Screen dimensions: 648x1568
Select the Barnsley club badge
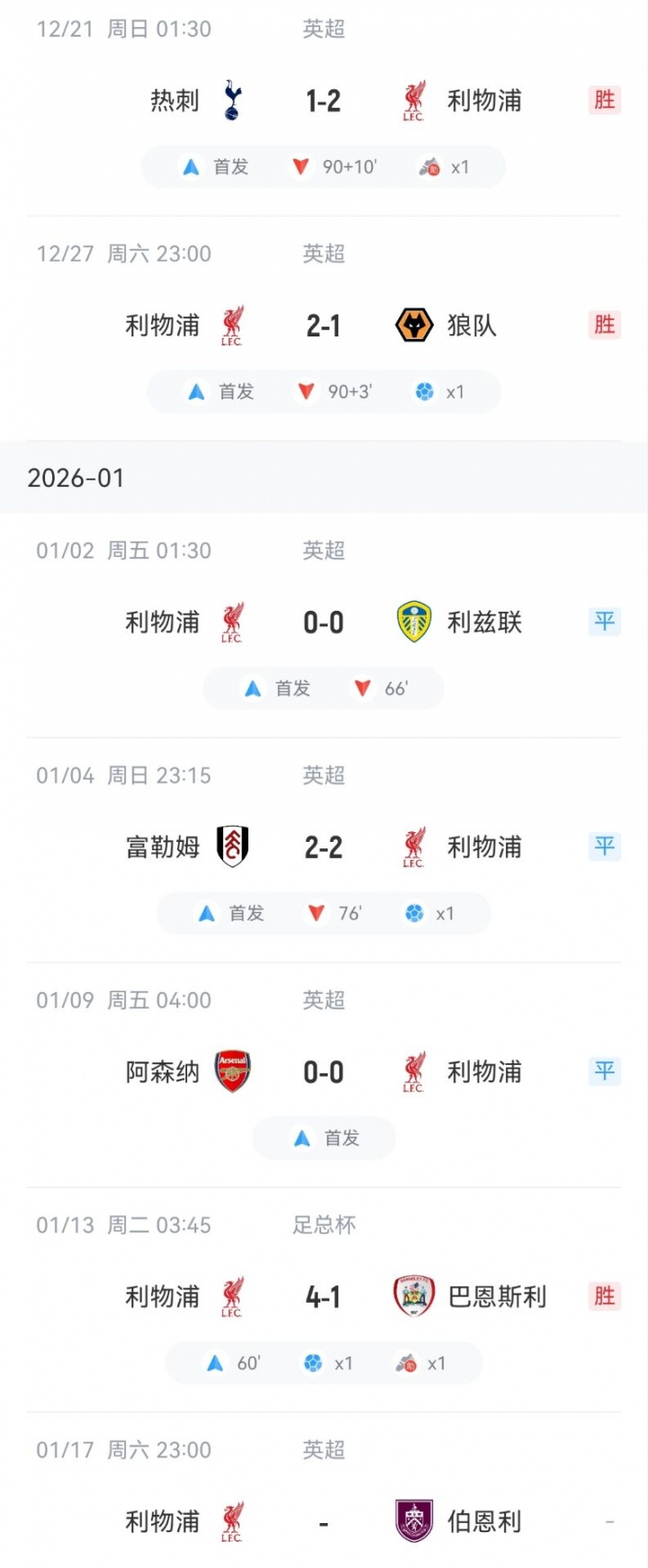[416, 1295]
